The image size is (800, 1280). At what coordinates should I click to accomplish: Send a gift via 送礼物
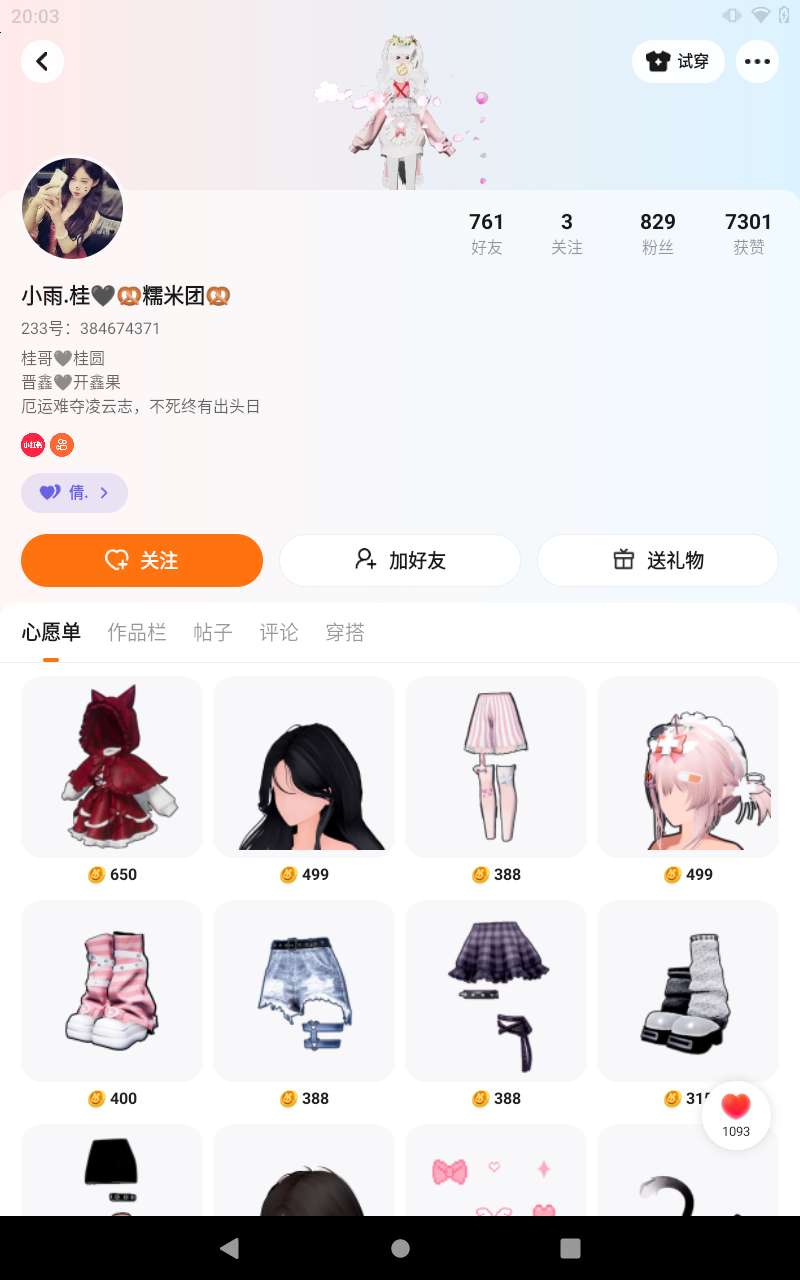[658, 560]
